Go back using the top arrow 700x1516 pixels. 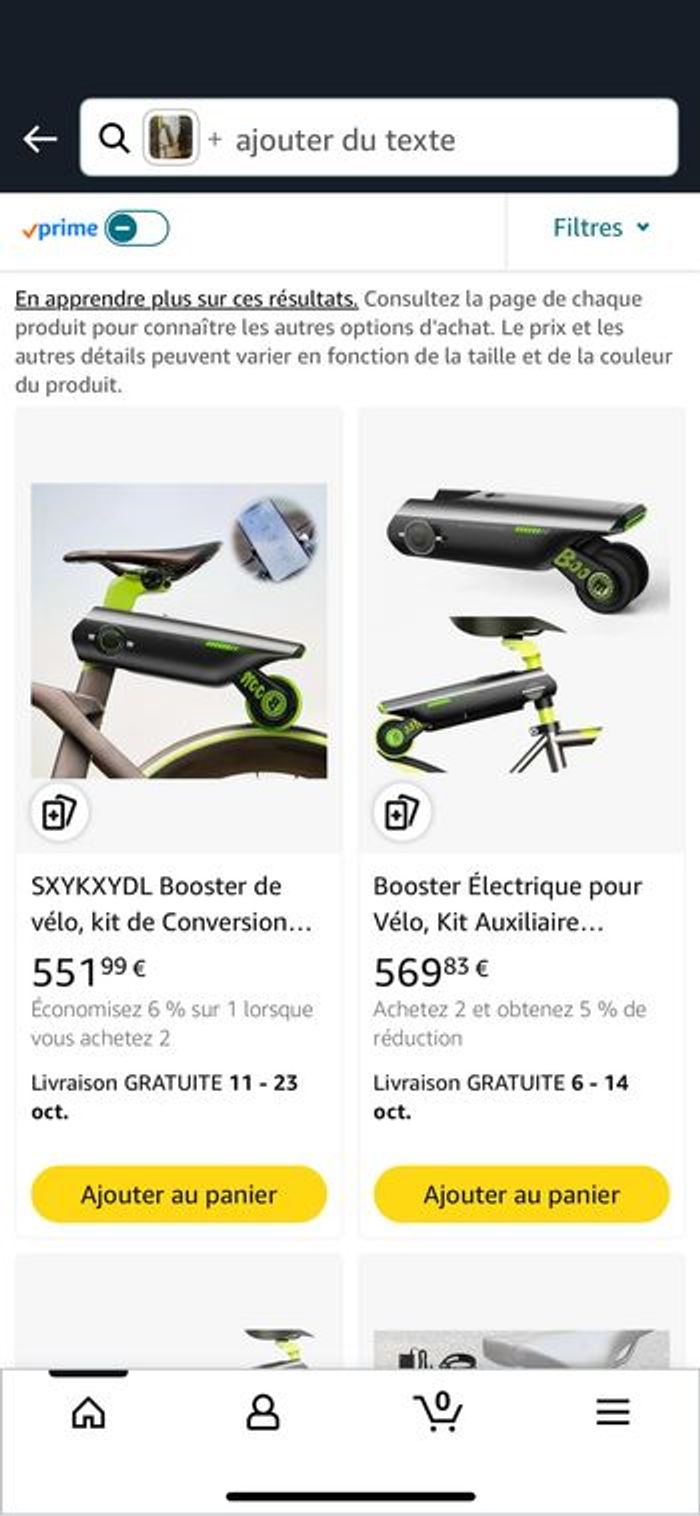(40, 139)
